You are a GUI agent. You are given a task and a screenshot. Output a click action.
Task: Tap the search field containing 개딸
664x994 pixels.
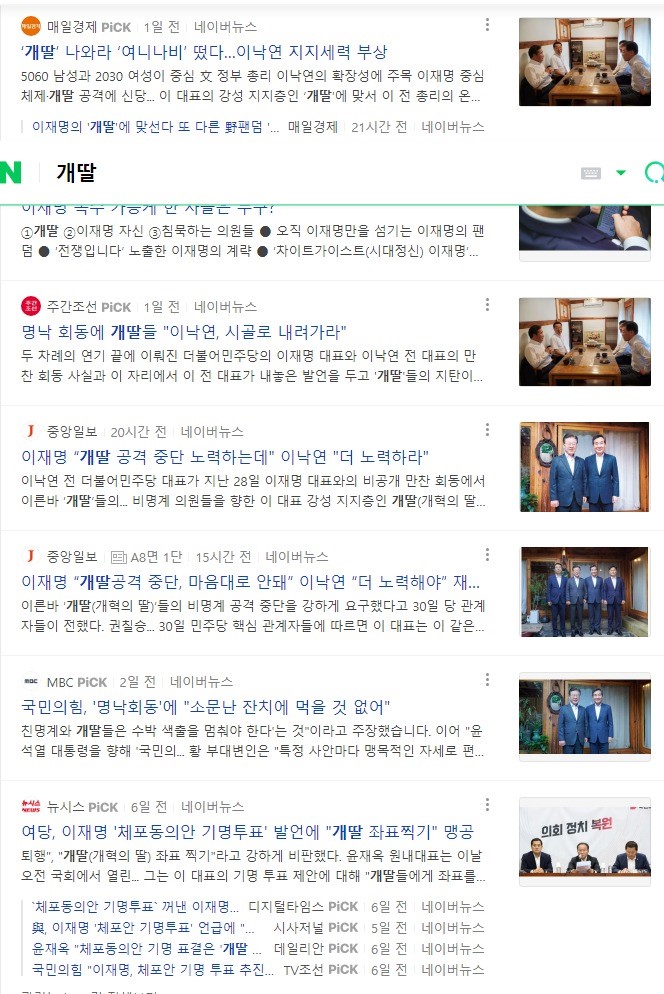(x=300, y=173)
